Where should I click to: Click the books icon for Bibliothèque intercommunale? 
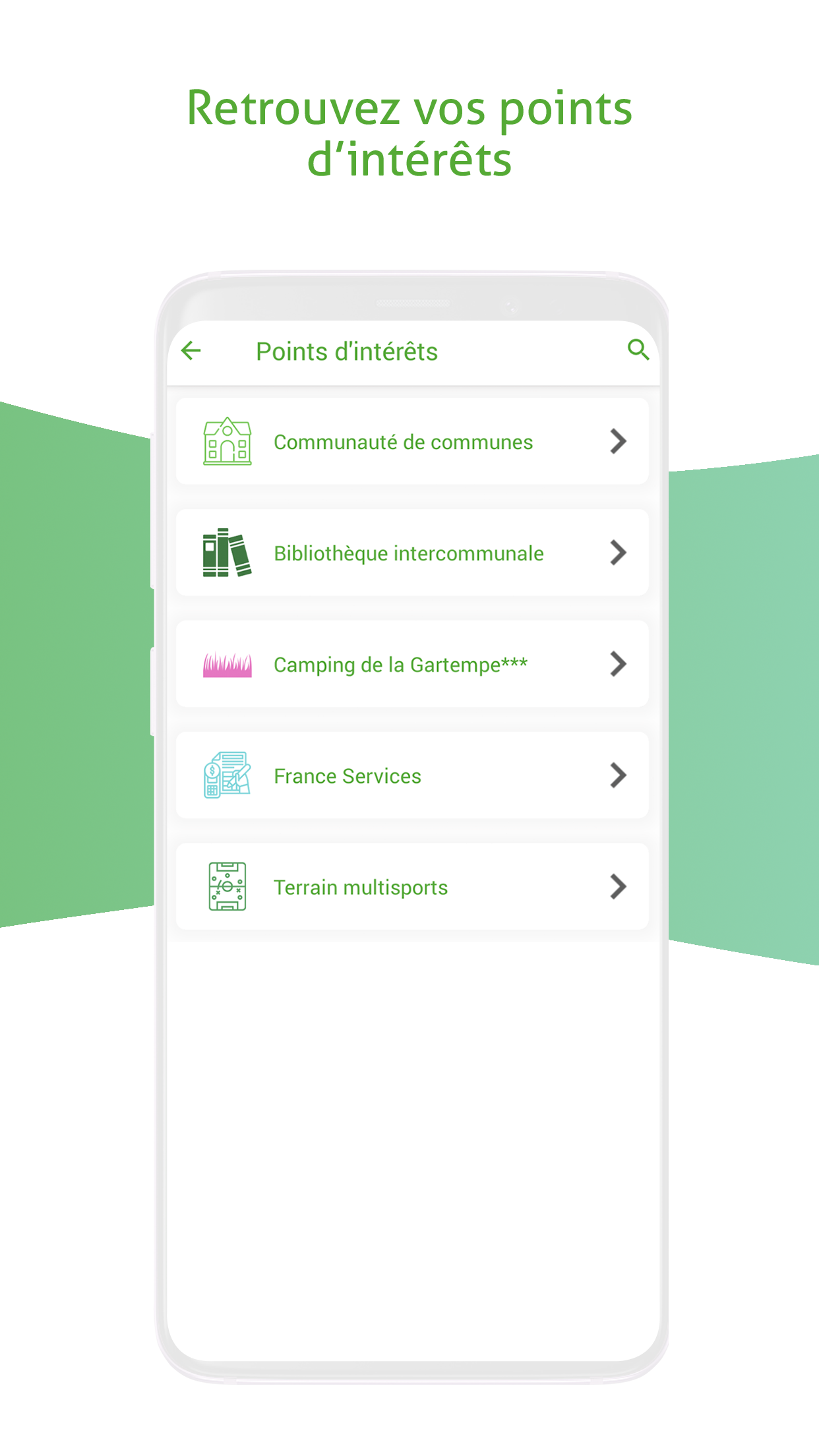tap(228, 553)
